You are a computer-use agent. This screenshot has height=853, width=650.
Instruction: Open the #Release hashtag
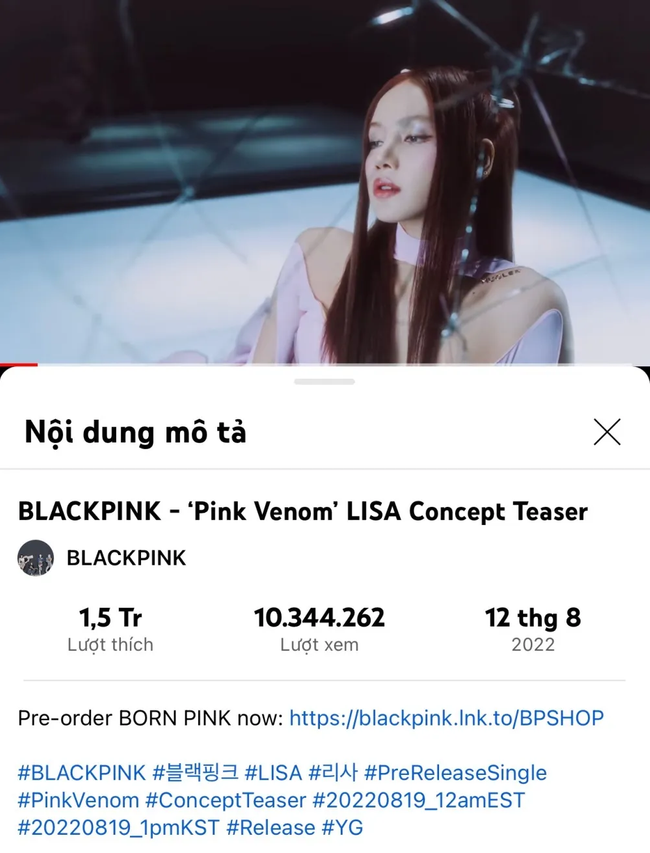tap(269, 827)
